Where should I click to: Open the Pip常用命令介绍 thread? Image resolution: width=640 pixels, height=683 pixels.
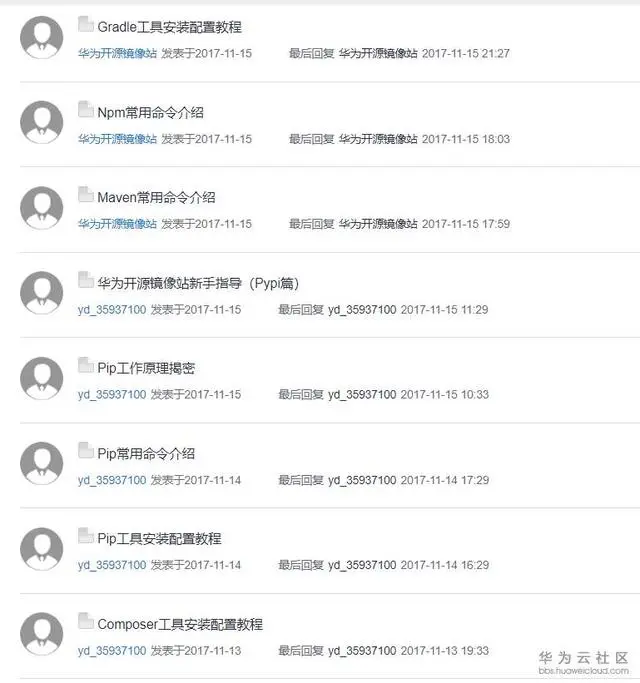pos(146,453)
